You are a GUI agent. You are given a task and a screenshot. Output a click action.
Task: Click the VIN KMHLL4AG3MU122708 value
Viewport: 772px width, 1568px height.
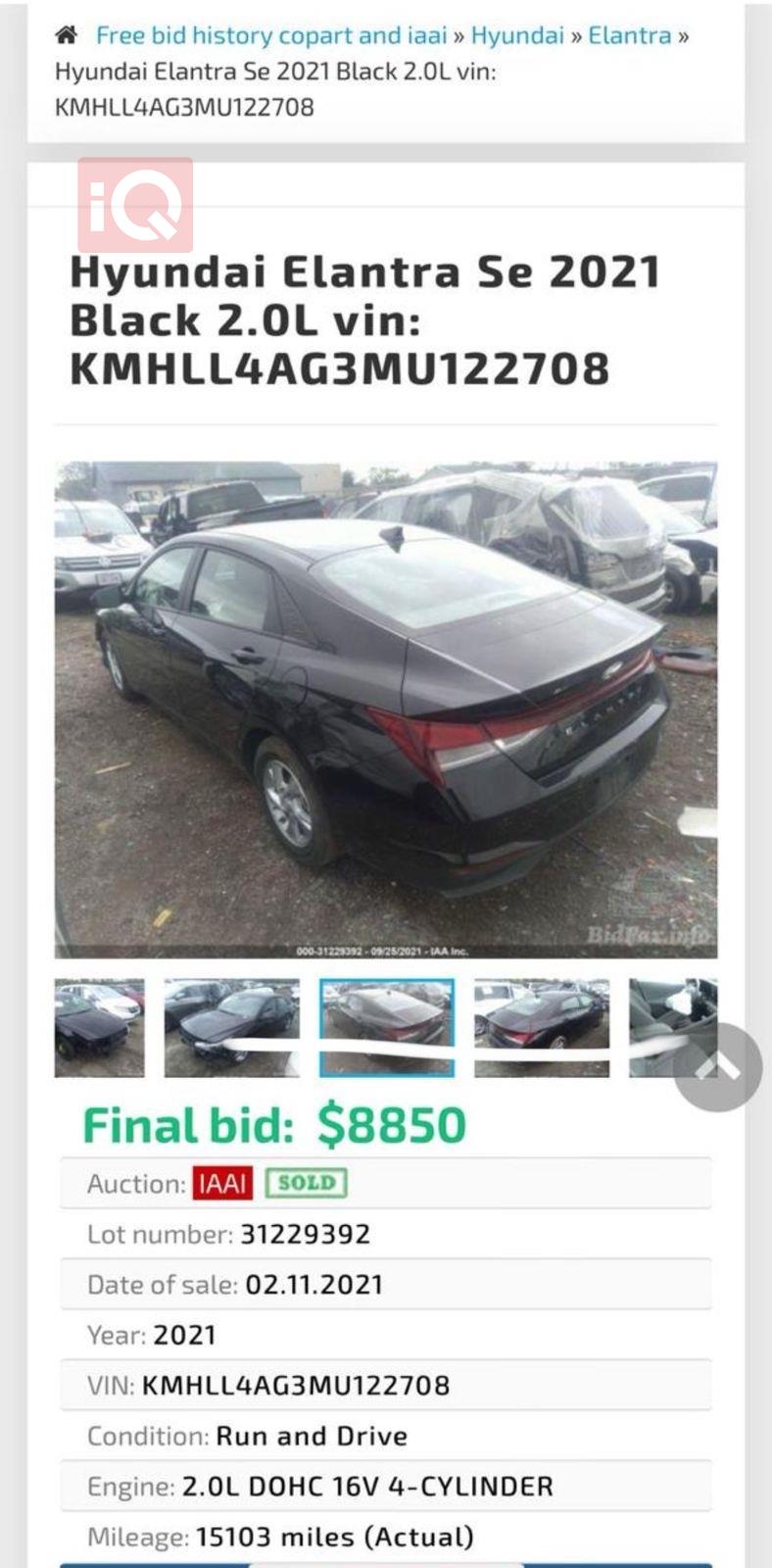(294, 1385)
